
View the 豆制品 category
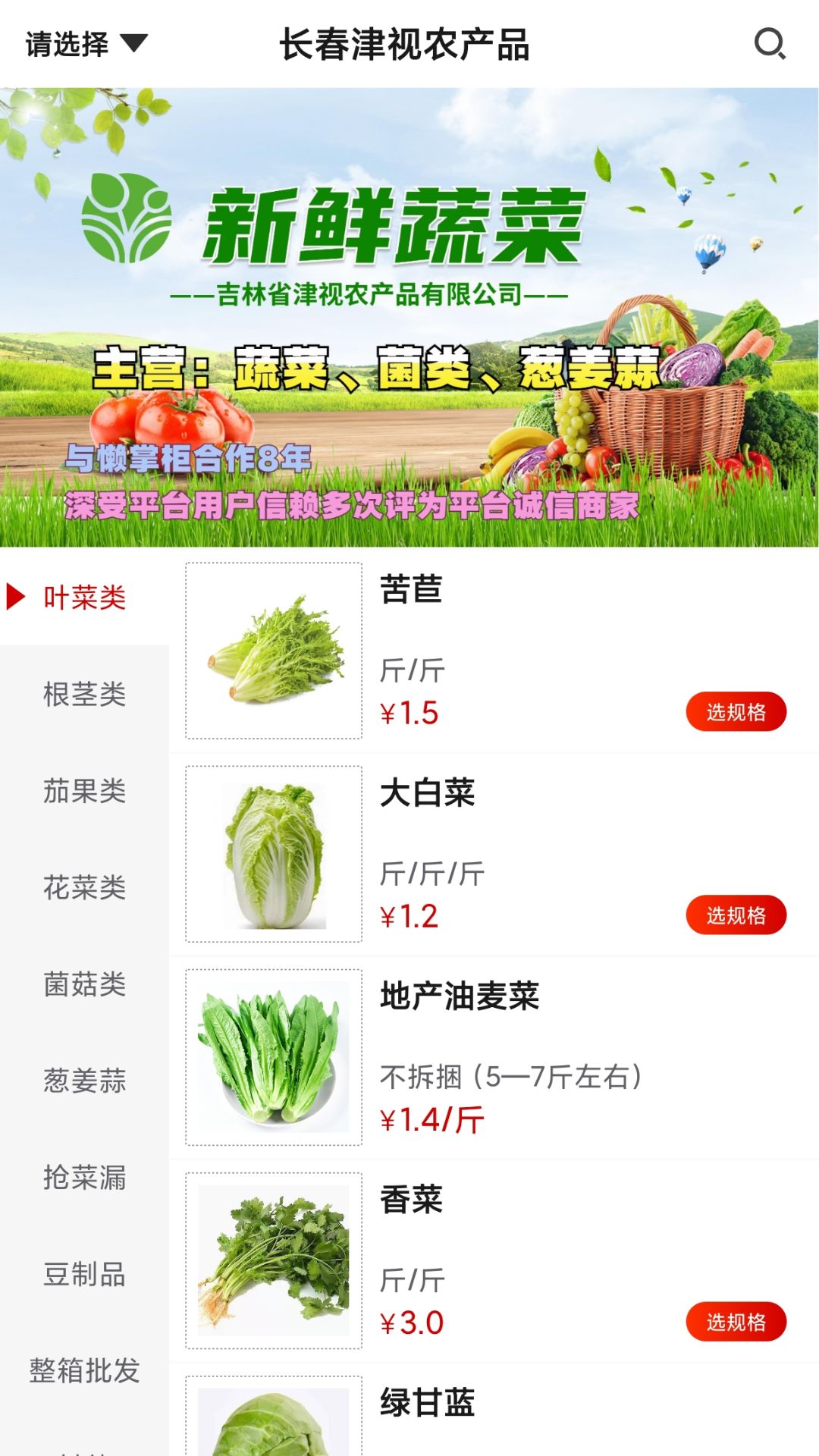point(84,1275)
